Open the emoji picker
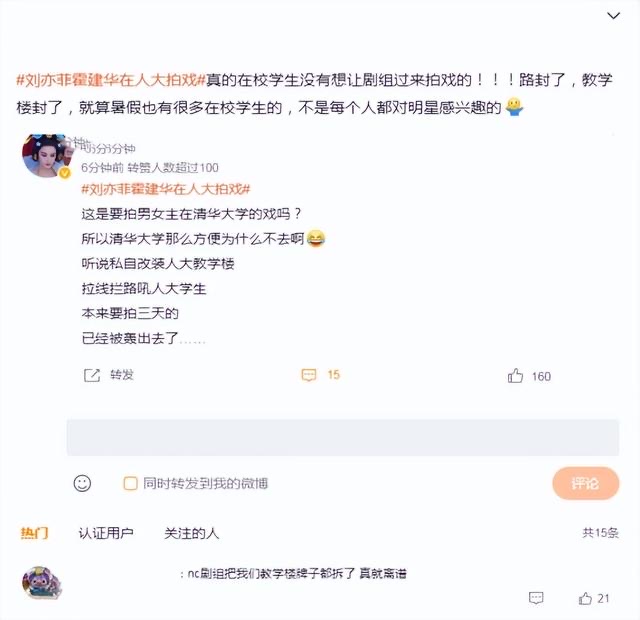Viewport: 640px width, 620px height. [x=82, y=483]
